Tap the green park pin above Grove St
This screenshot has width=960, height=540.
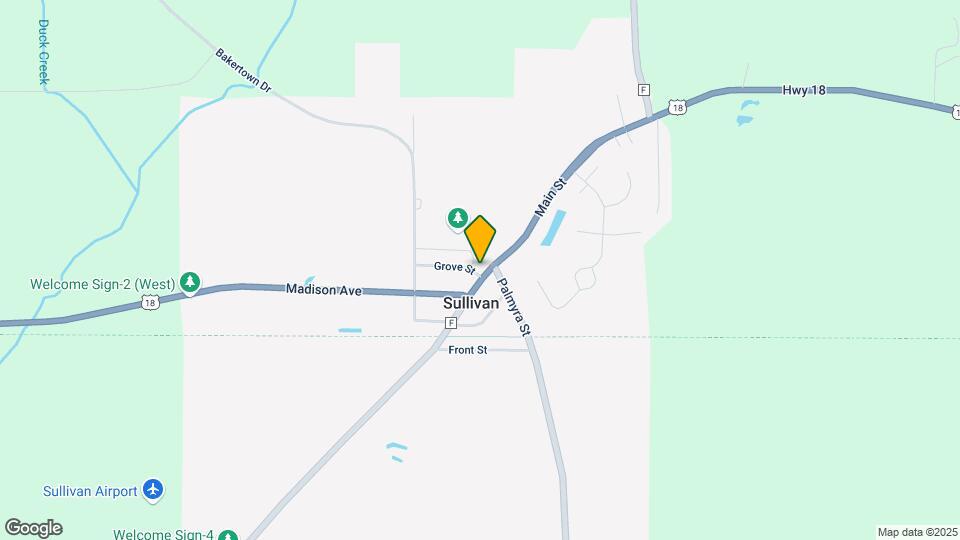point(457,217)
